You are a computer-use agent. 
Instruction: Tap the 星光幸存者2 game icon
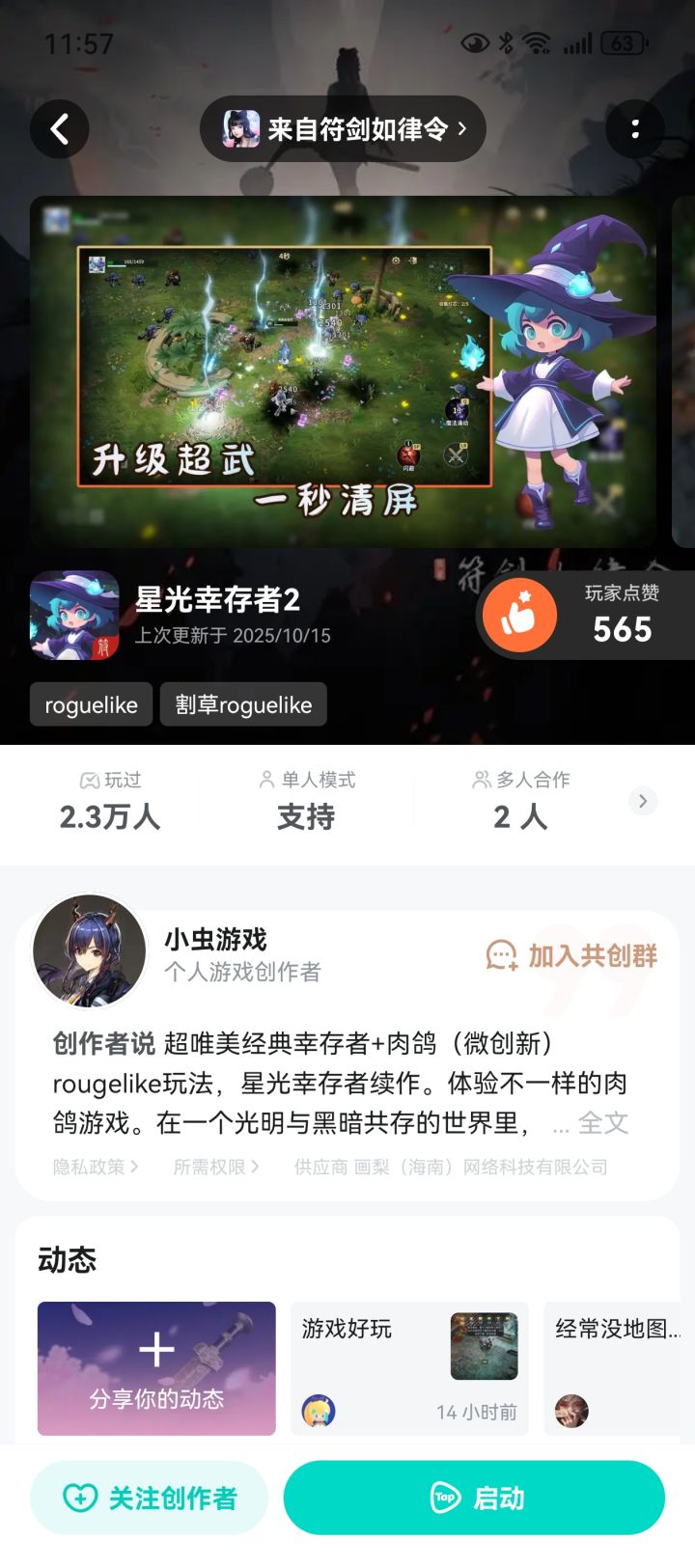(x=73, y=615)
